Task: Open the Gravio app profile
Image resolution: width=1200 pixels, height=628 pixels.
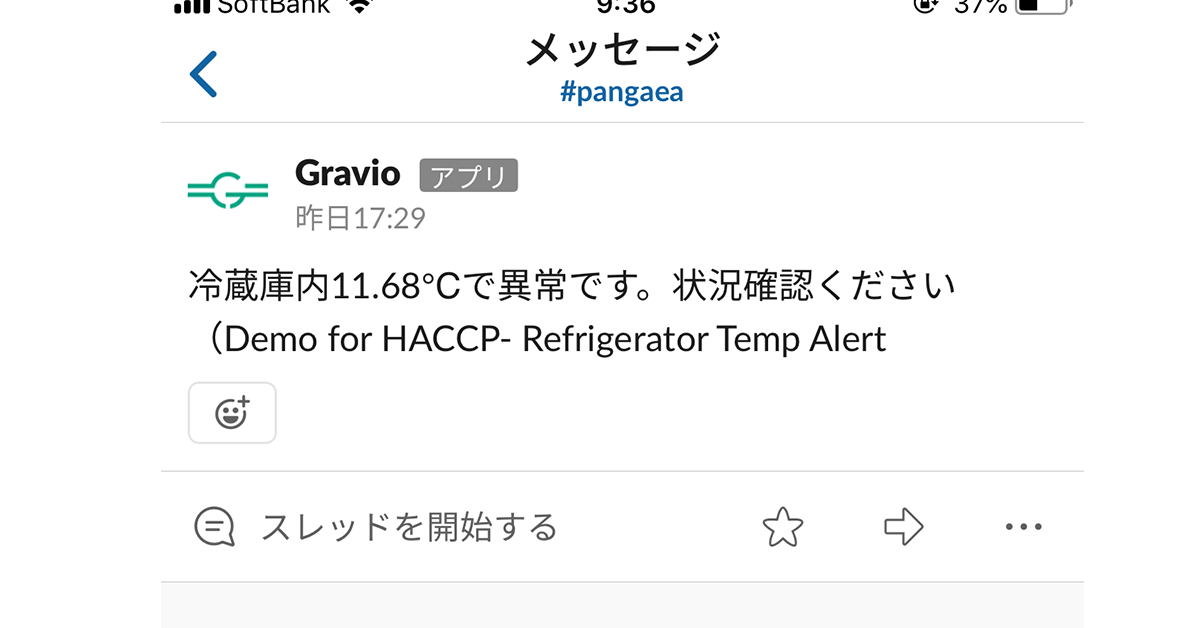Action: pyautogui.click(x=347, y=173)
